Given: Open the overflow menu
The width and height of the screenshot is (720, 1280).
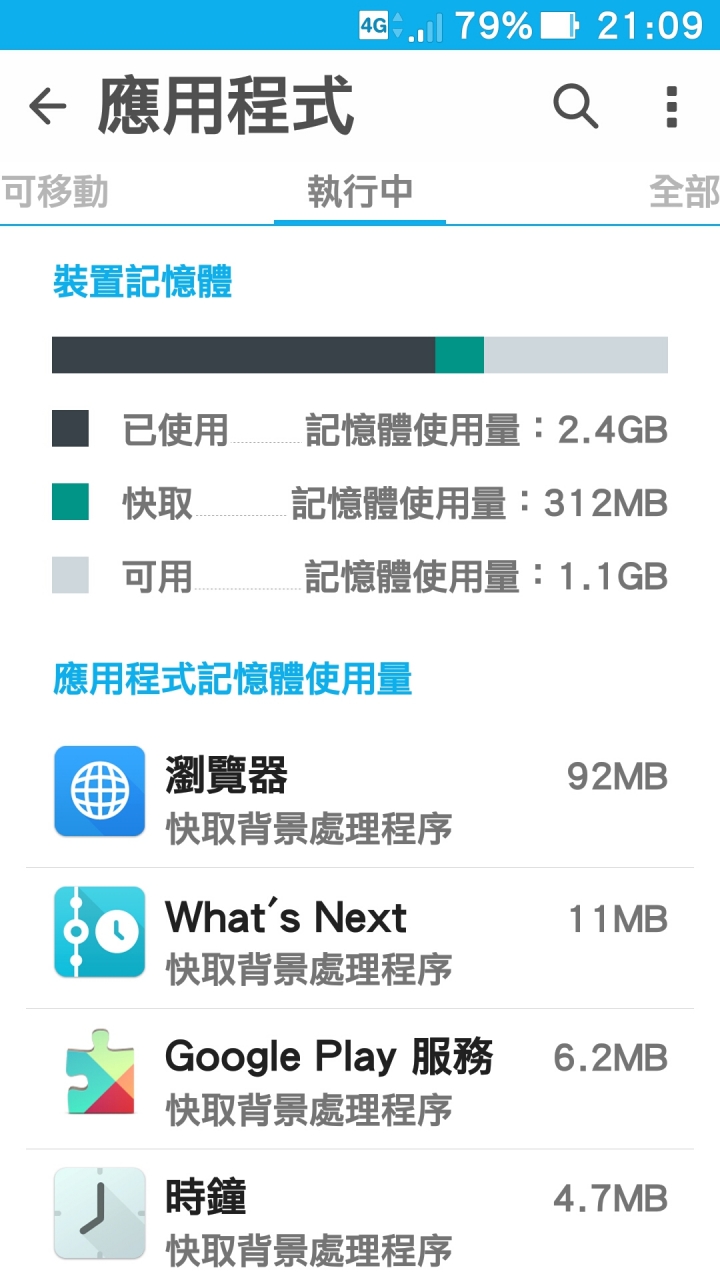Looking at the screenshot, I should click(x=671, y=106).
